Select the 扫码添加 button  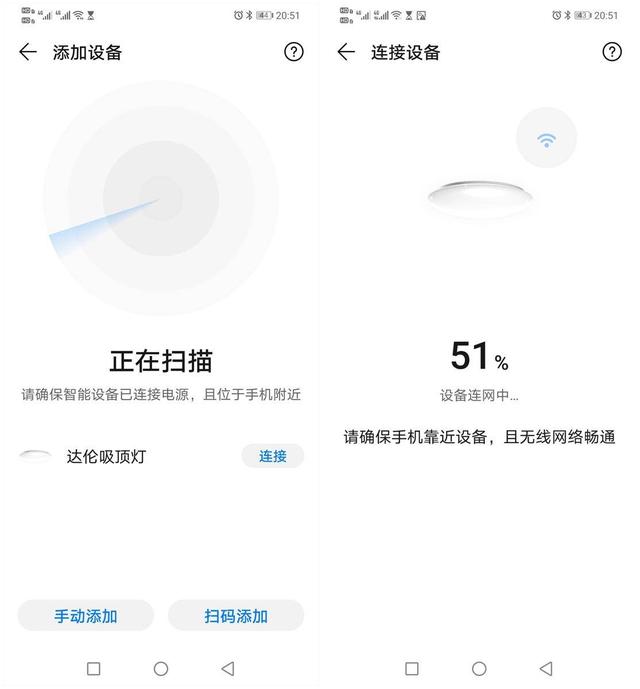click(236, 616)
